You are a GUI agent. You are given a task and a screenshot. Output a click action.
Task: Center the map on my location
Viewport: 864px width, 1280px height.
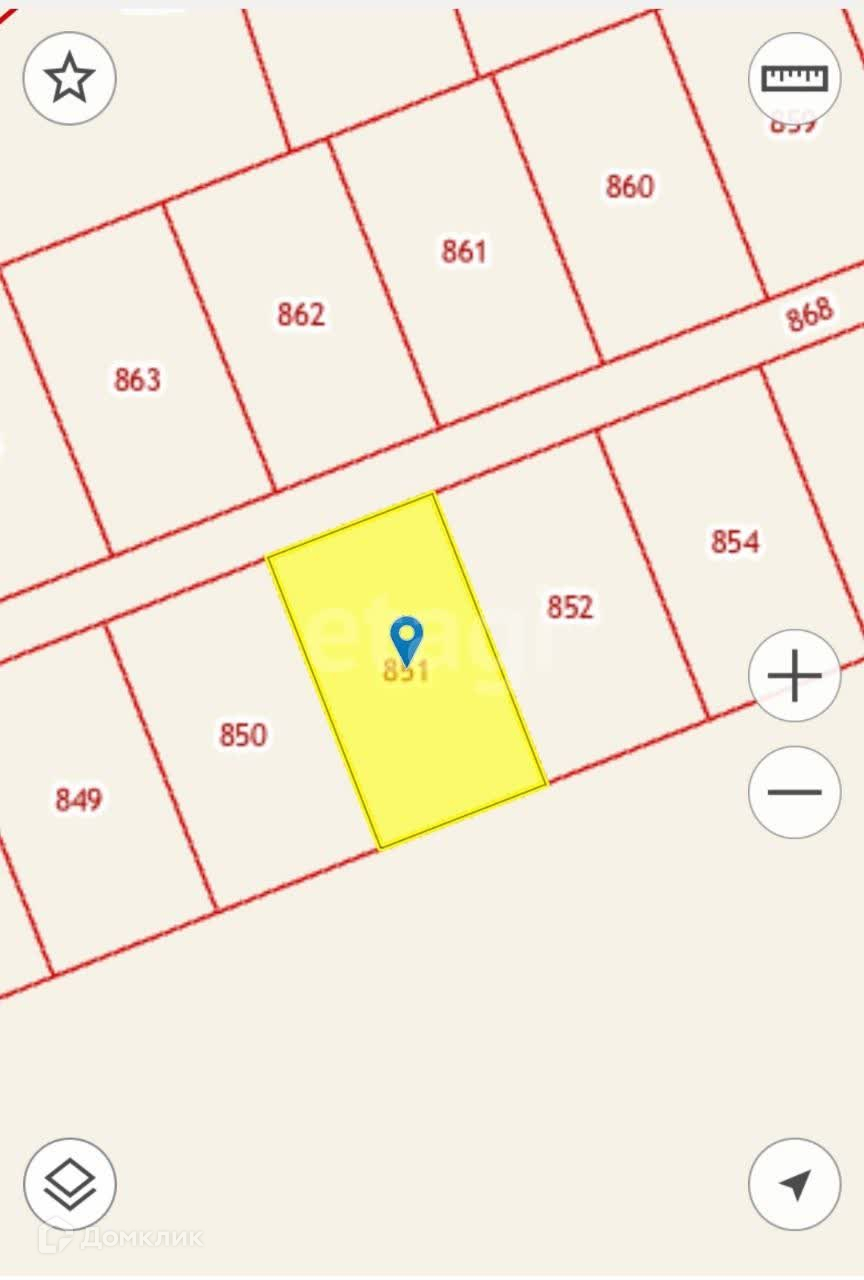click(x=794, y=1185)
